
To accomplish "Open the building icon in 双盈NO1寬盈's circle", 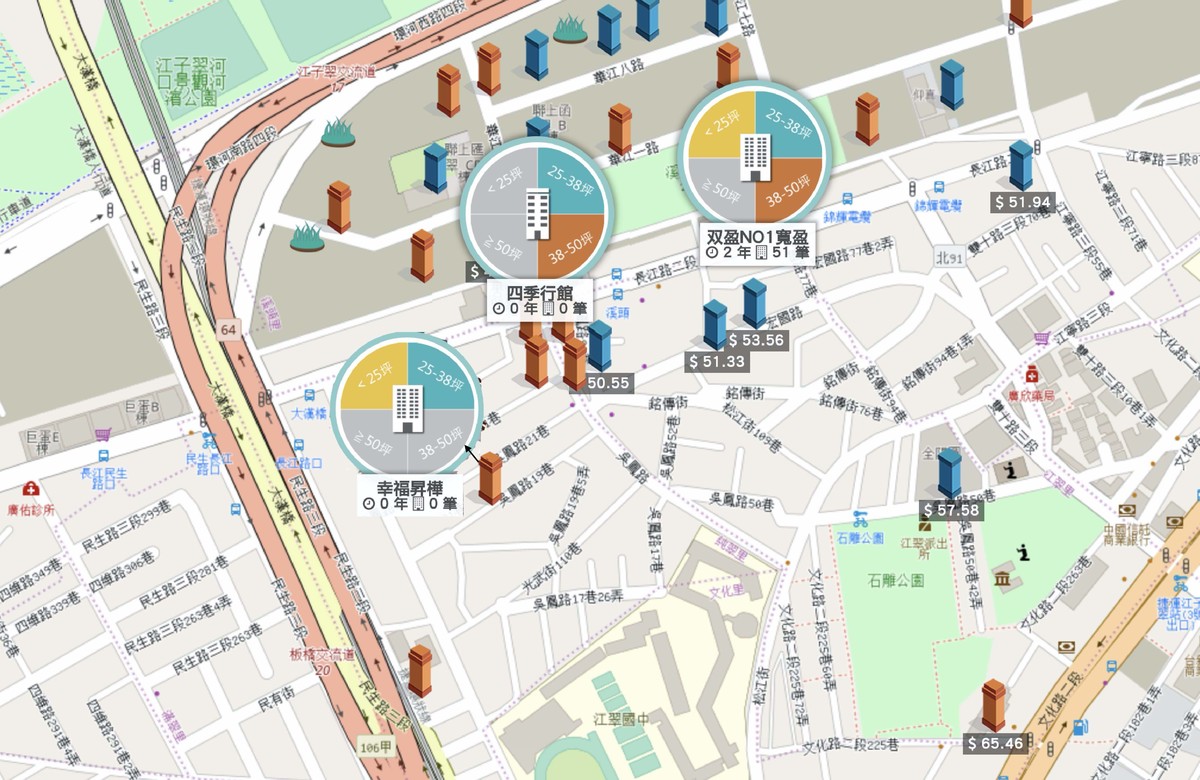I will [x=753, y=159].
